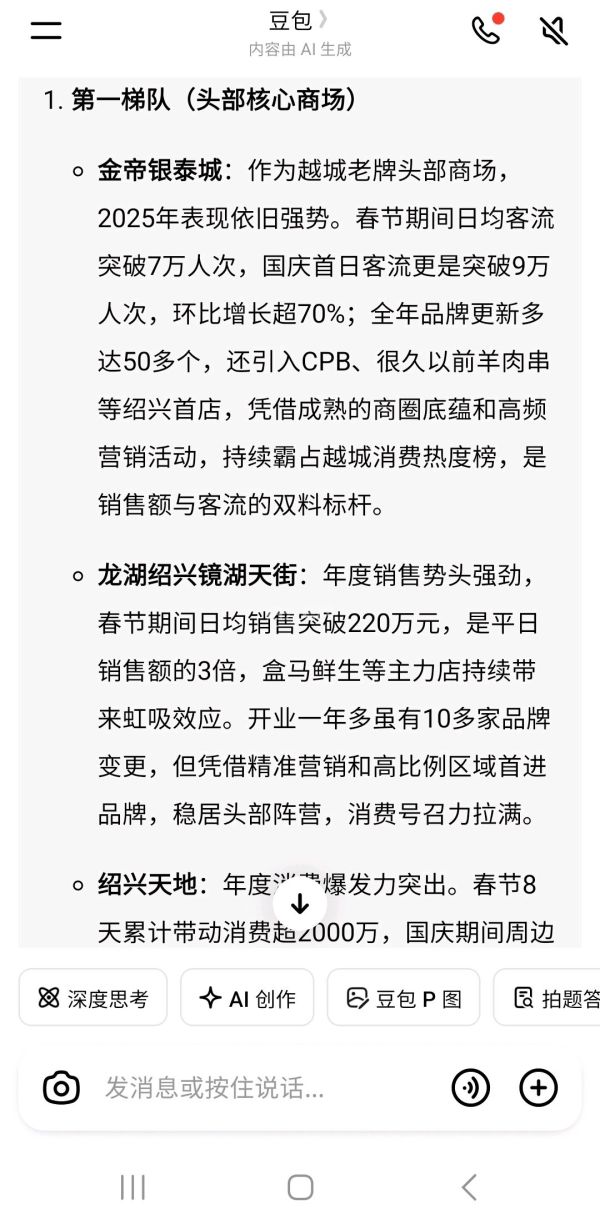Image resolution: width=600 pixels, height=1229 pixels.
Task: Start a voice call with 豆包
Action: pos(486,30)
